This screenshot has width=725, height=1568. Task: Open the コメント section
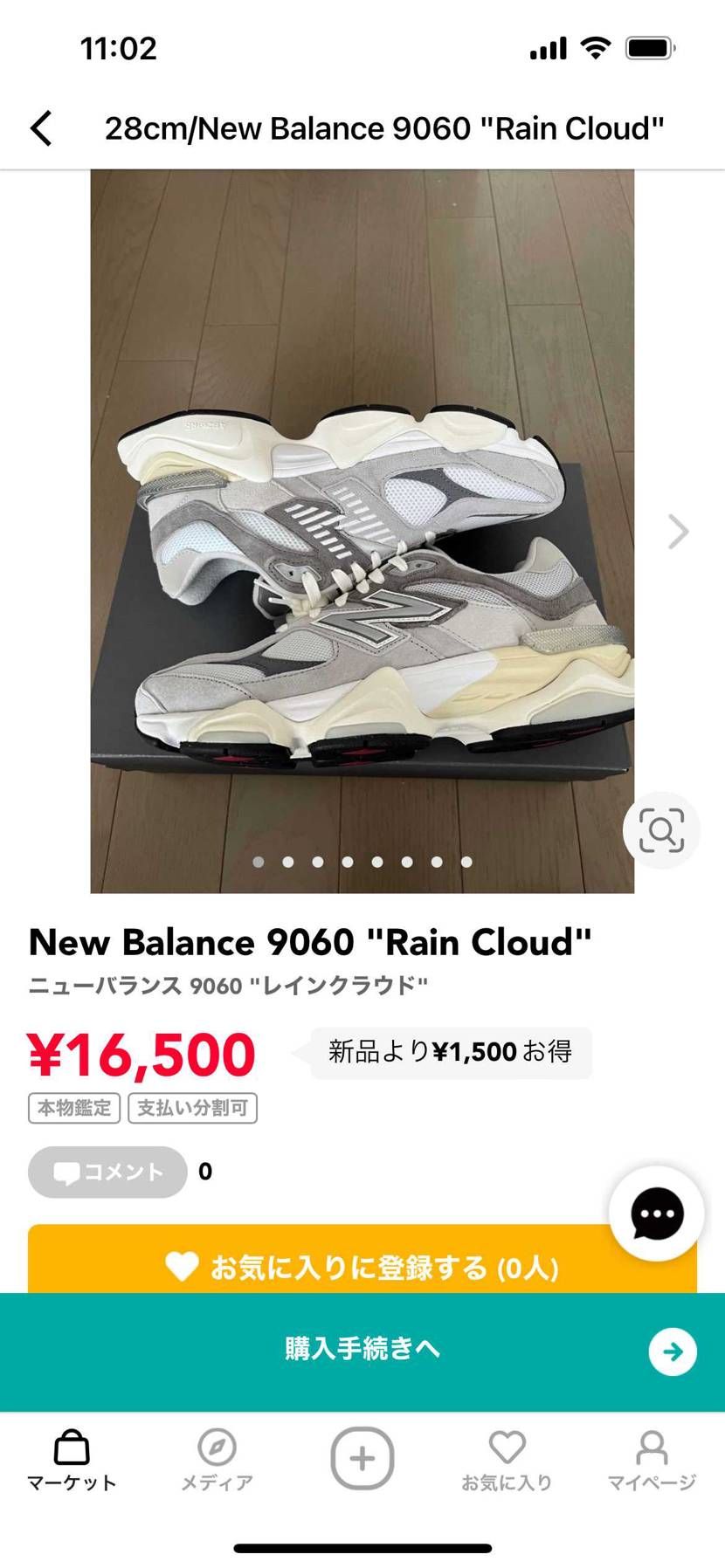coord(107,1173)
